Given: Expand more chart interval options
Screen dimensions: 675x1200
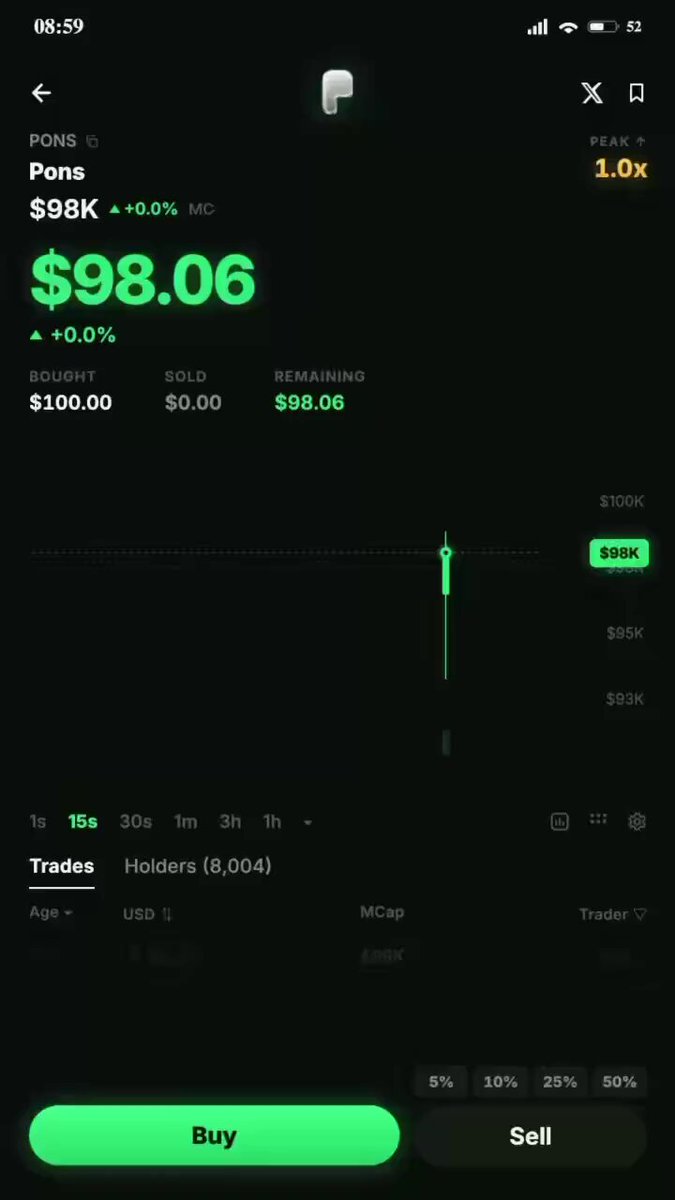Looking at the screenshot, I should tap(308, 823).
